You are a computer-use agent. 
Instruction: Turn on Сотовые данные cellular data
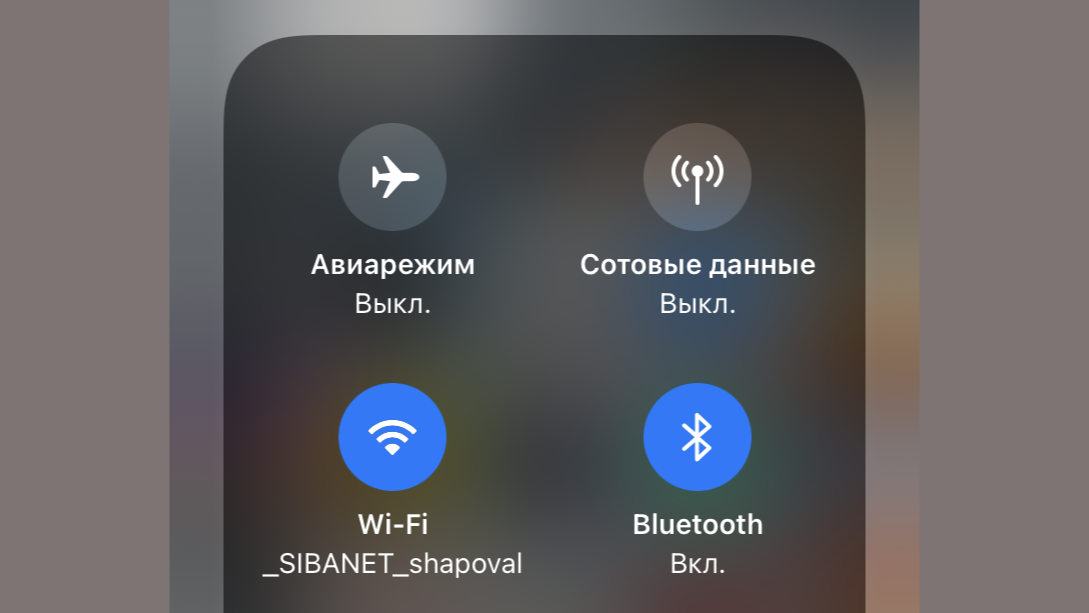[697, 177]
